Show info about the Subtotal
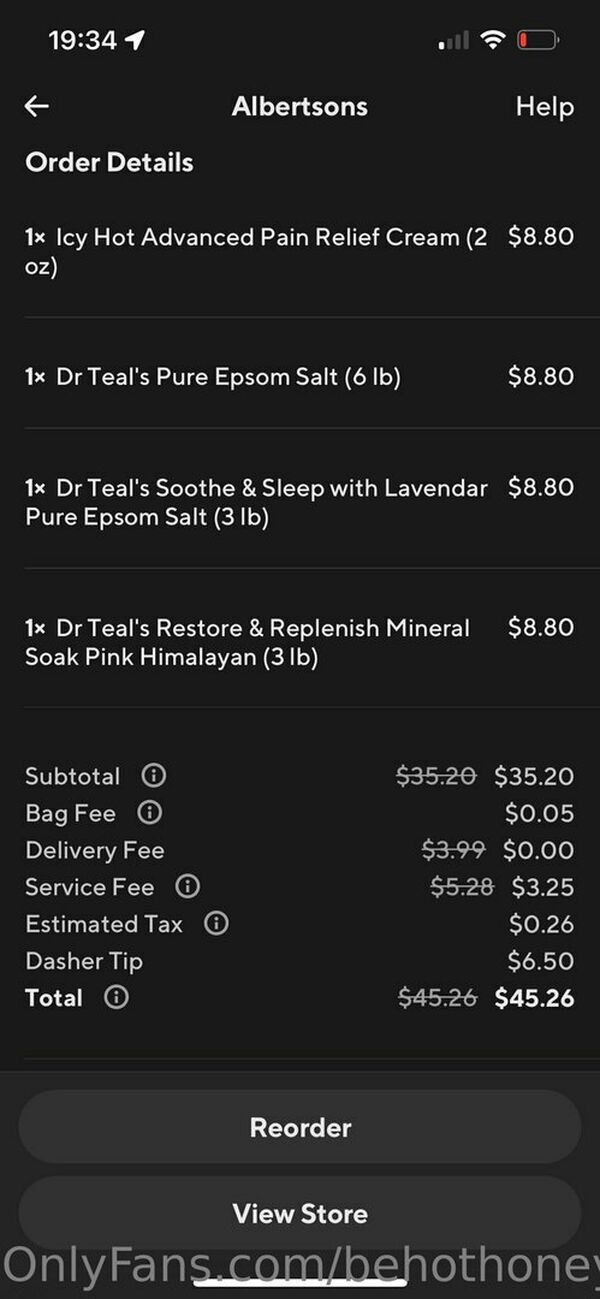The width and height of the screenshot is (600, 1299). [x=153, y=775]
